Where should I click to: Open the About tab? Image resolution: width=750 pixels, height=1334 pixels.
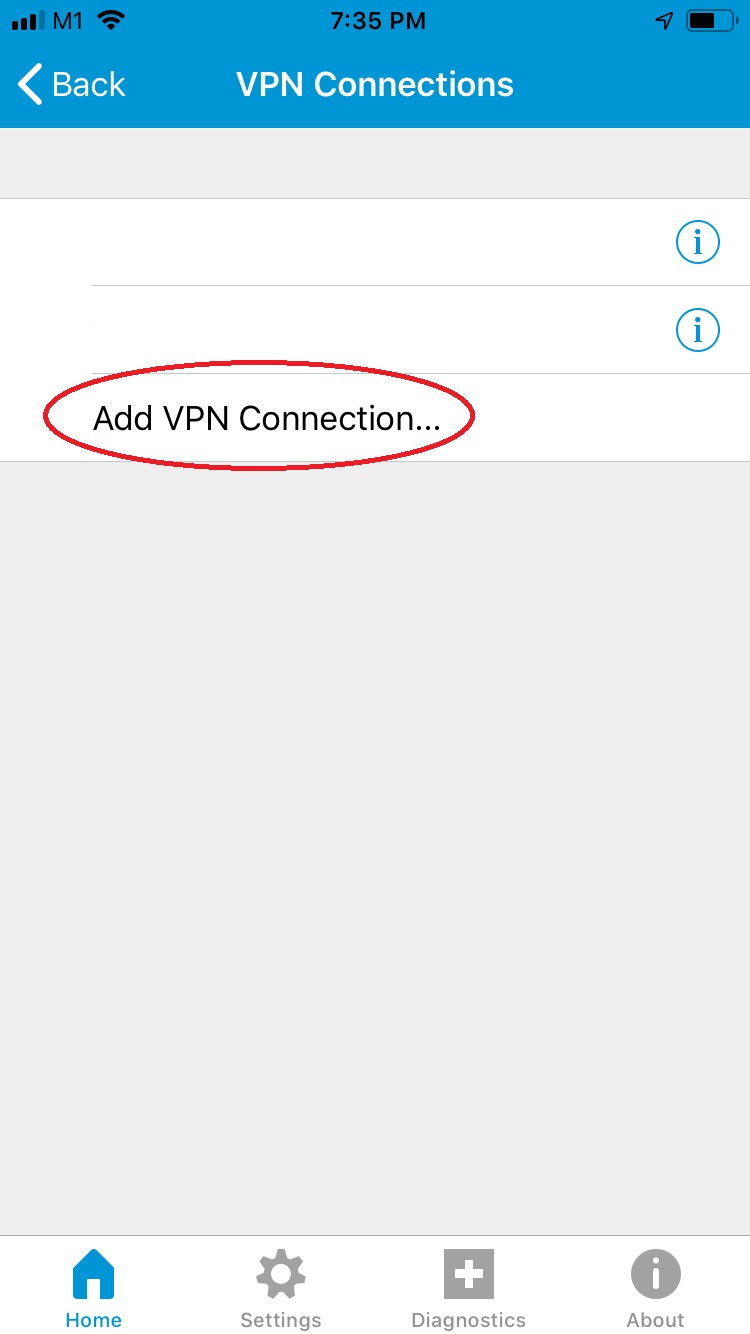pos(656,1289)
